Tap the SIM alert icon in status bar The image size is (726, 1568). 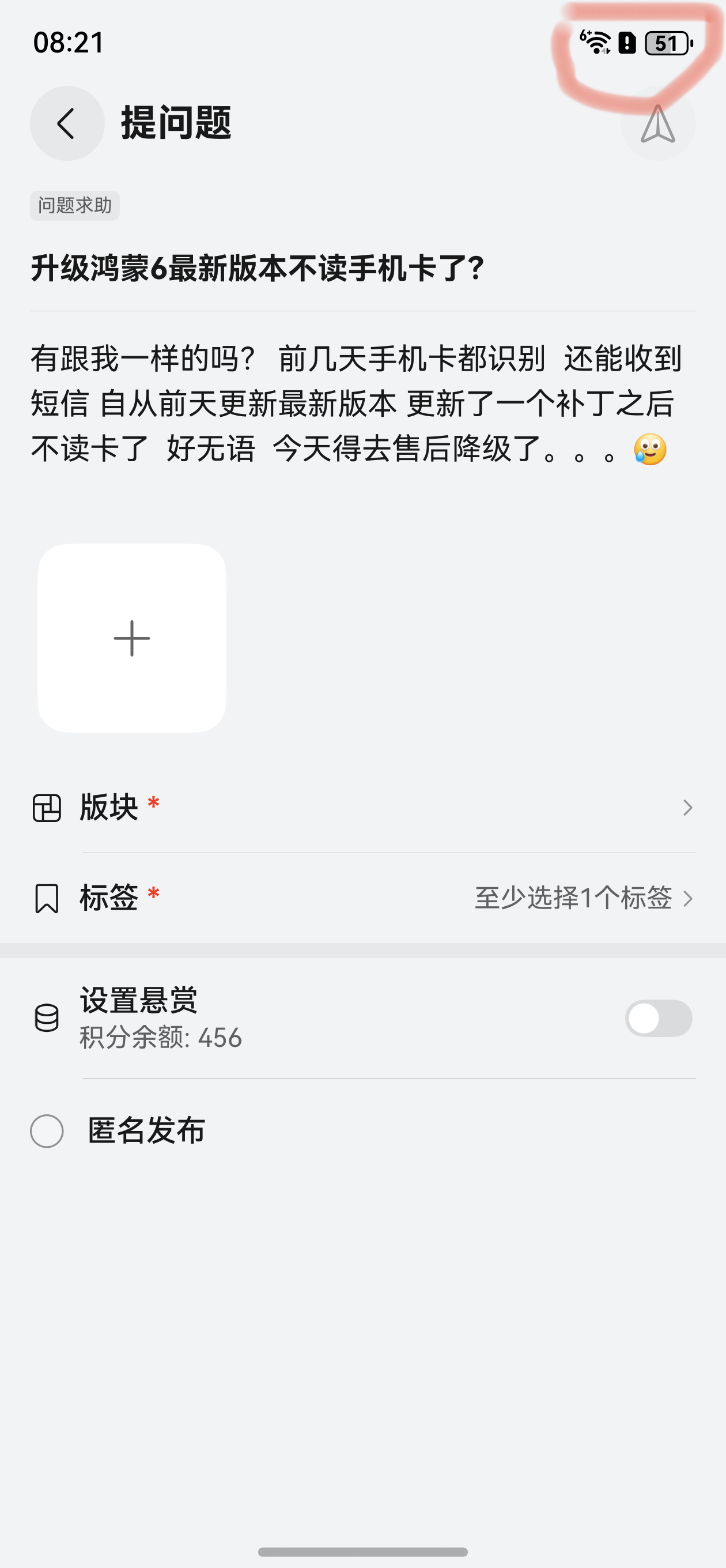click(629, 42)
